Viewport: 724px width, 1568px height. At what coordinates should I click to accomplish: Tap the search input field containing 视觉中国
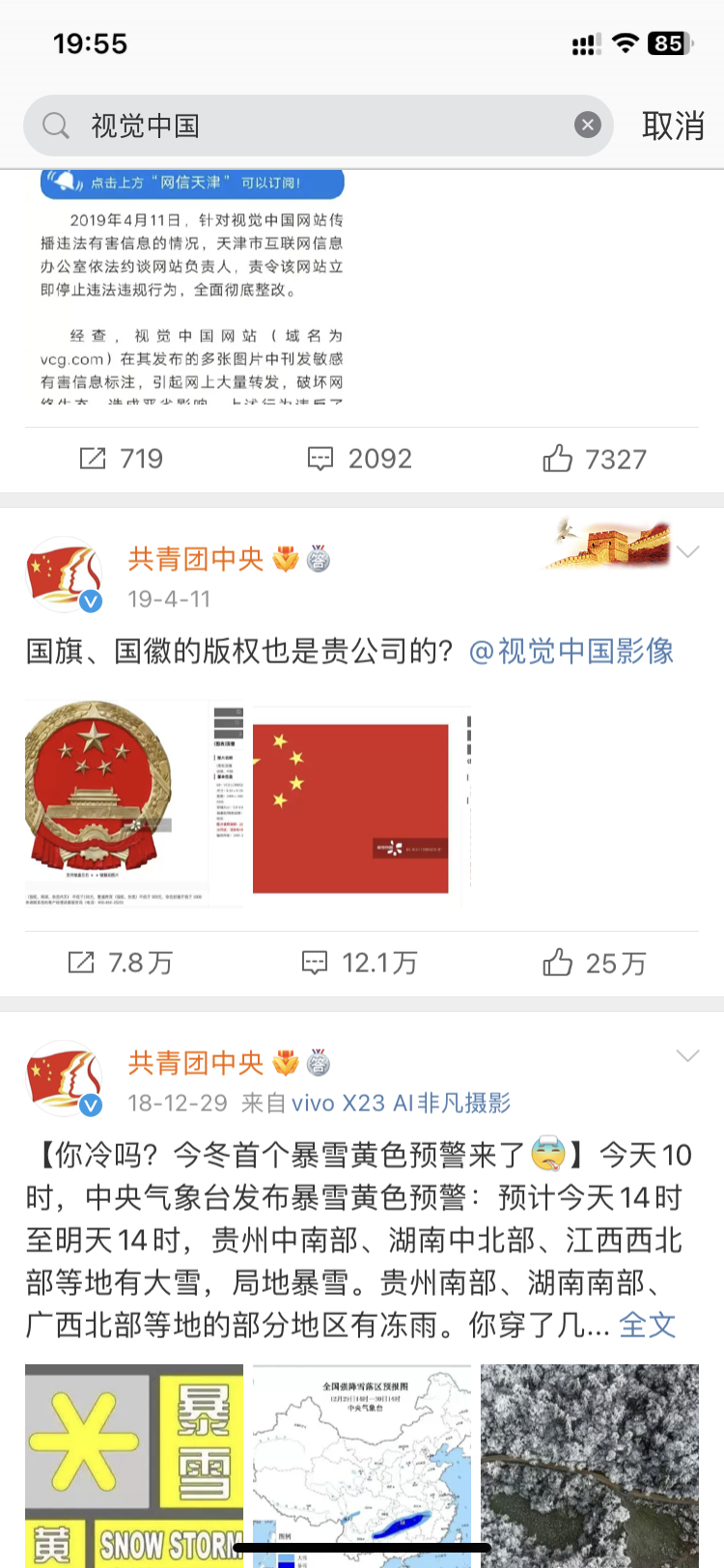coord(290,125)
